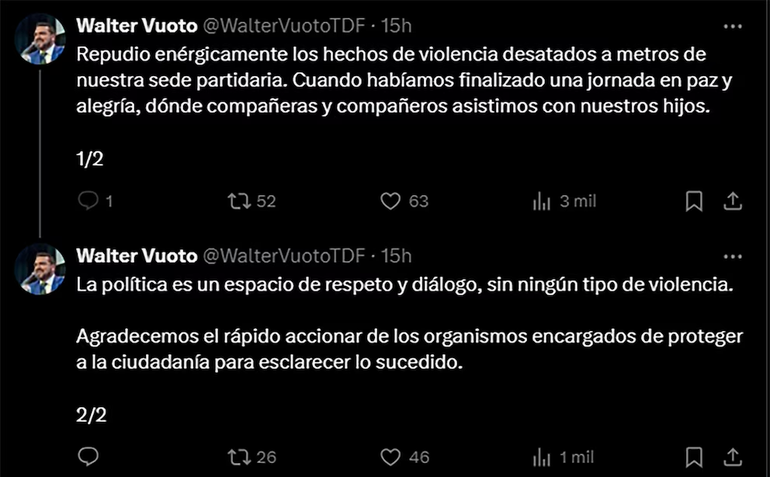770x477 pixels.
Task: Retweet the 1/2 tweet with 52 reposts
Action: coord(238,201)
